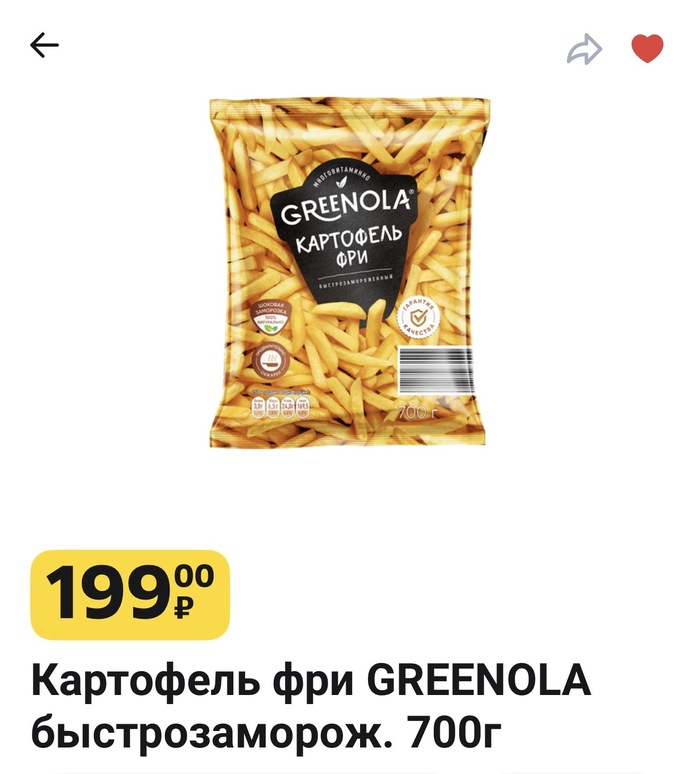This screenshot has height=774, width=700.
Task: Go back using the arrow
Action: click(45, 45)
